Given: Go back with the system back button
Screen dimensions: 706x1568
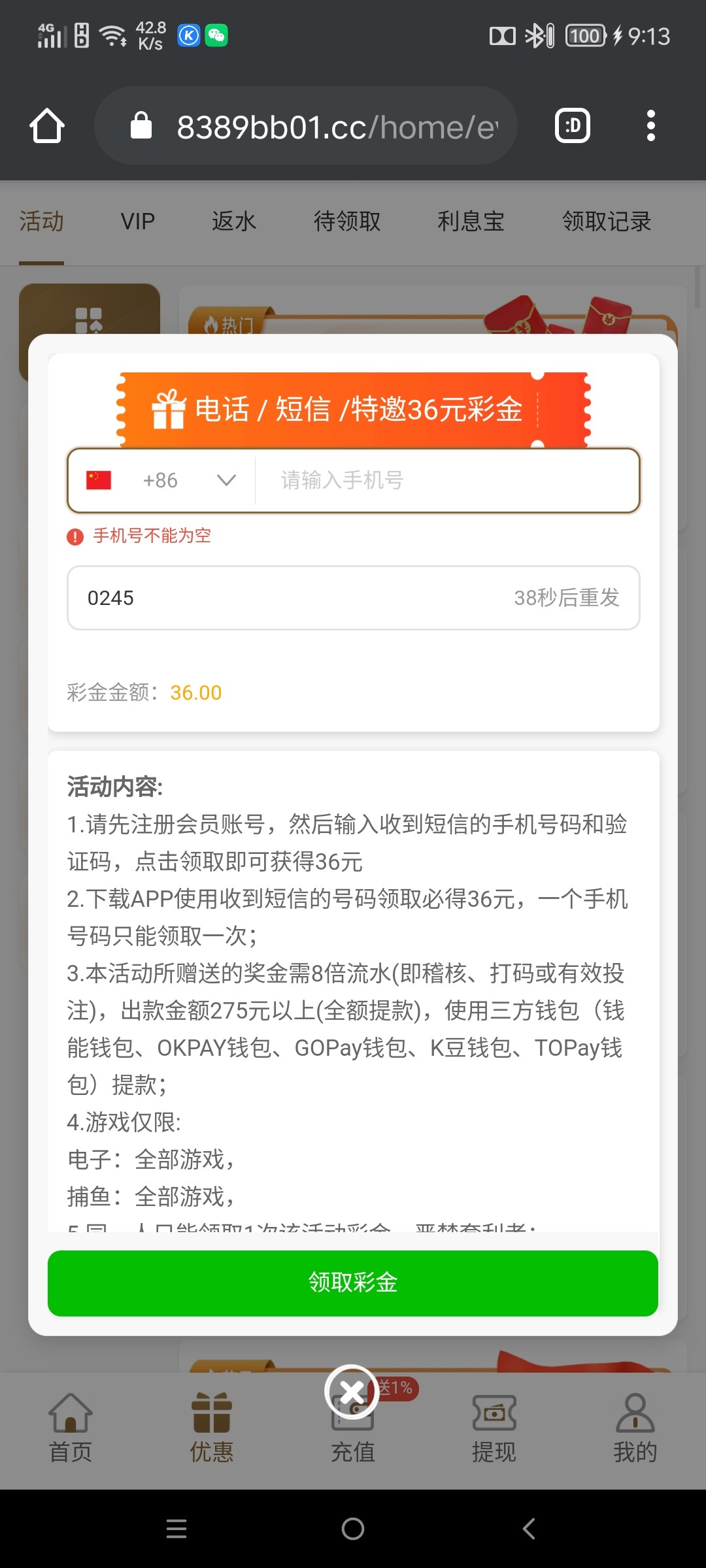Looking at the screenshot, I should (529, 1529).
